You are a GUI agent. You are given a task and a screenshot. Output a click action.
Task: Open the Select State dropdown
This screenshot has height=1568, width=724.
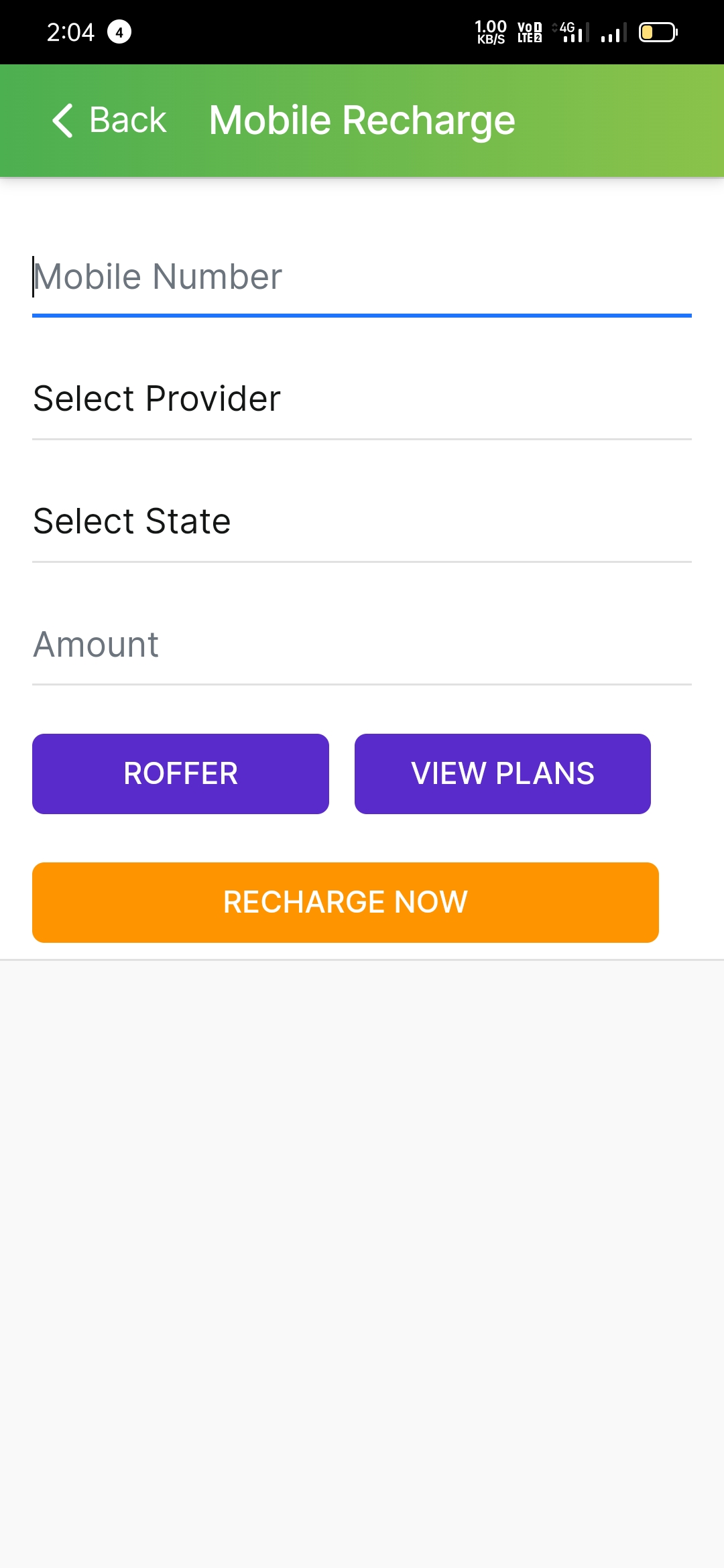[x=362, y=521]
